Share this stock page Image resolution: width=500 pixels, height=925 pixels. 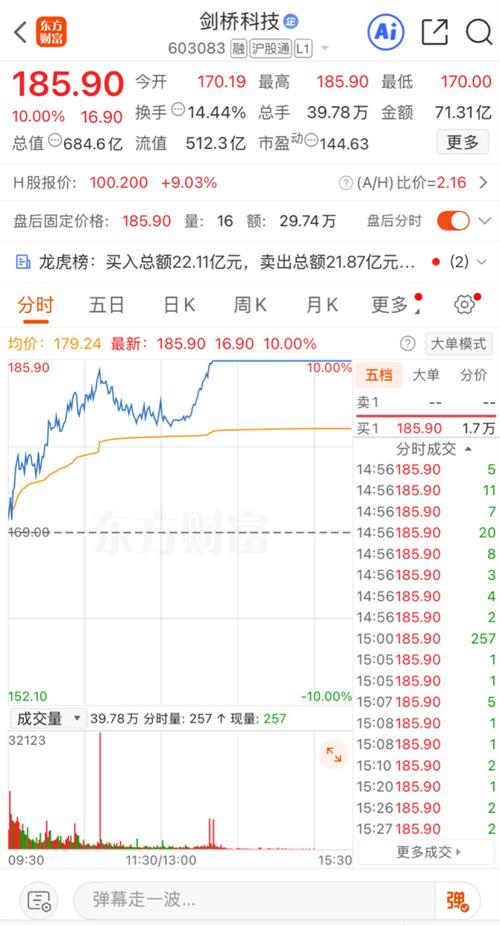435,32
